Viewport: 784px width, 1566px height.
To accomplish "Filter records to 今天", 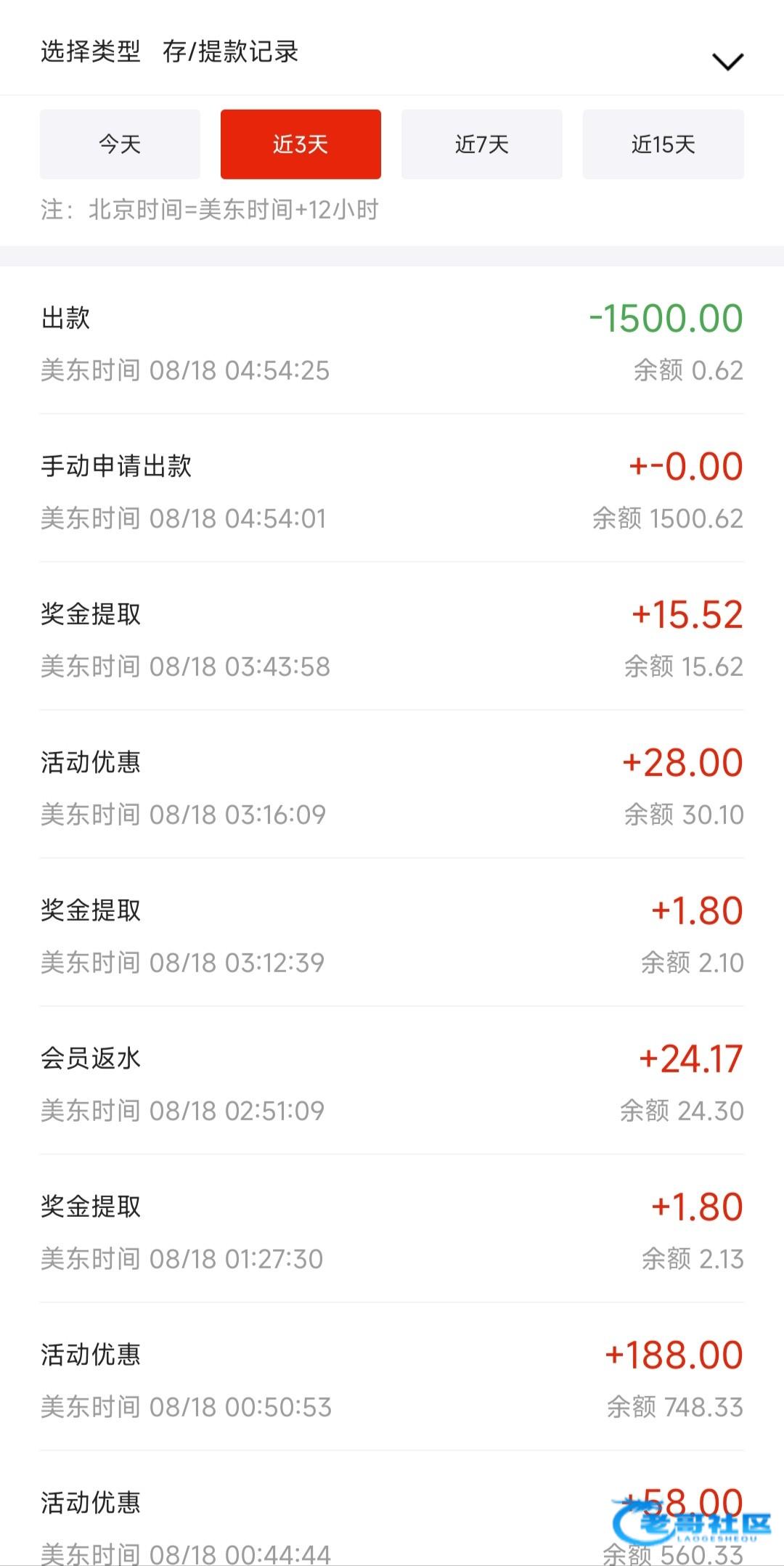I will coord(120,144).
